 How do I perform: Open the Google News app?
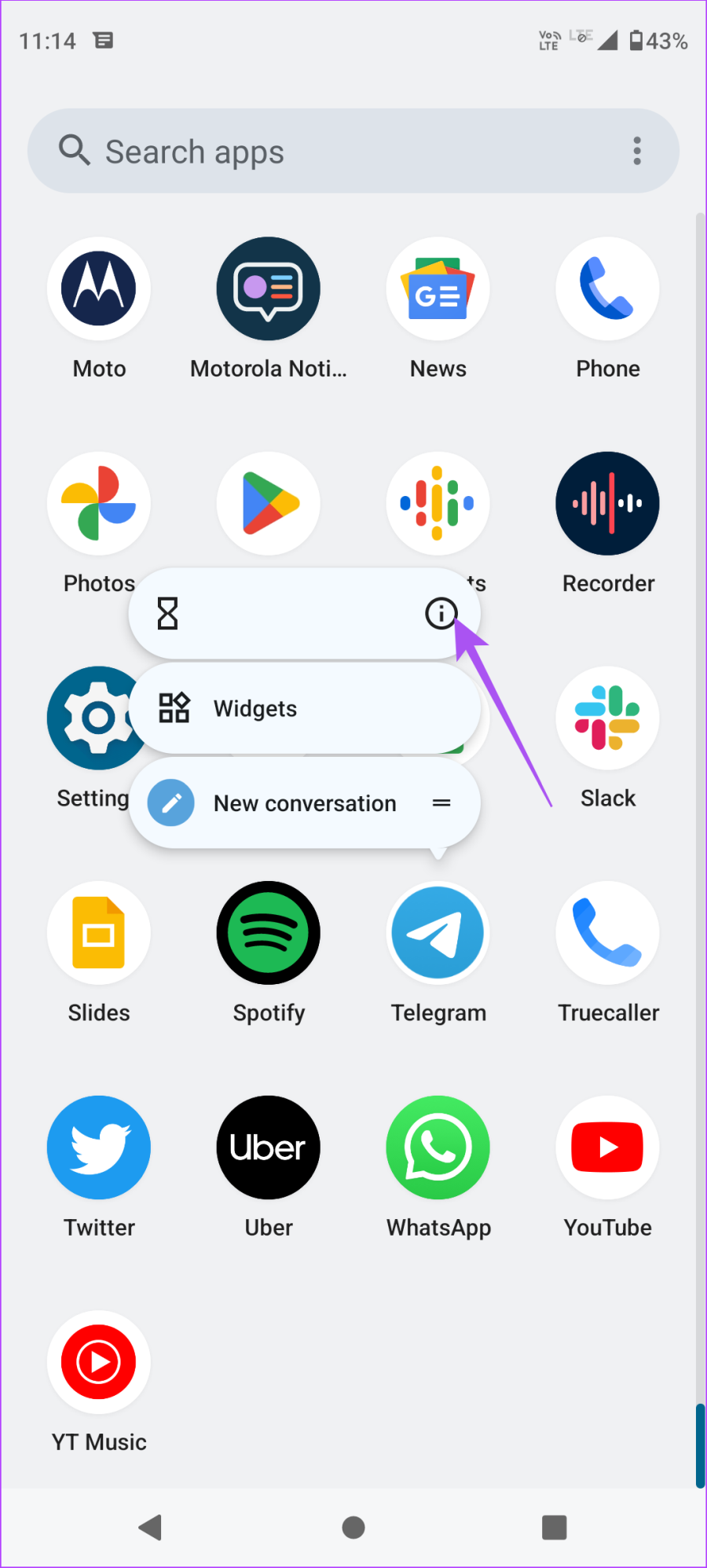[438, 288]
